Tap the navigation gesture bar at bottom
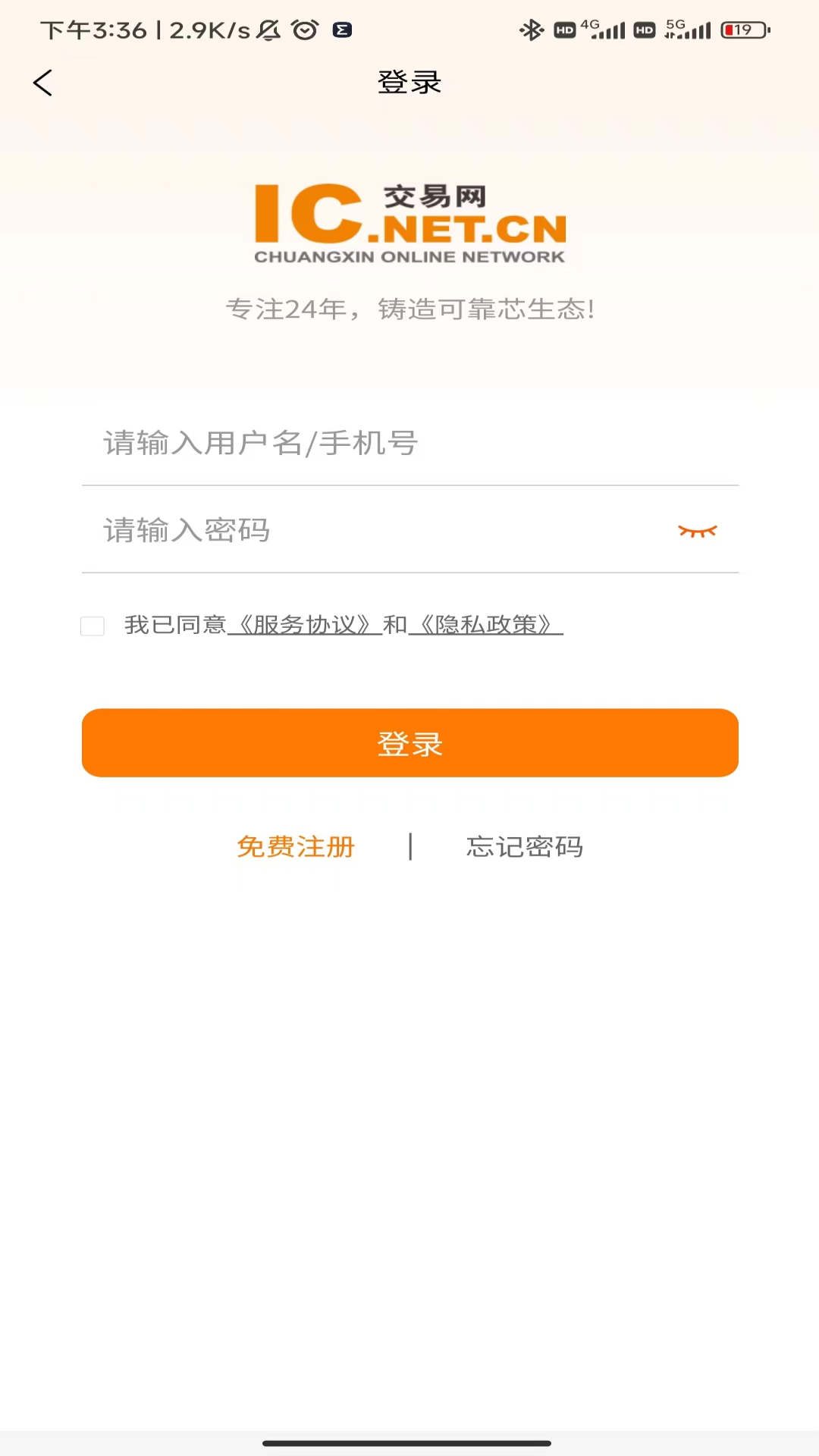 click(x=409, y=1444)
